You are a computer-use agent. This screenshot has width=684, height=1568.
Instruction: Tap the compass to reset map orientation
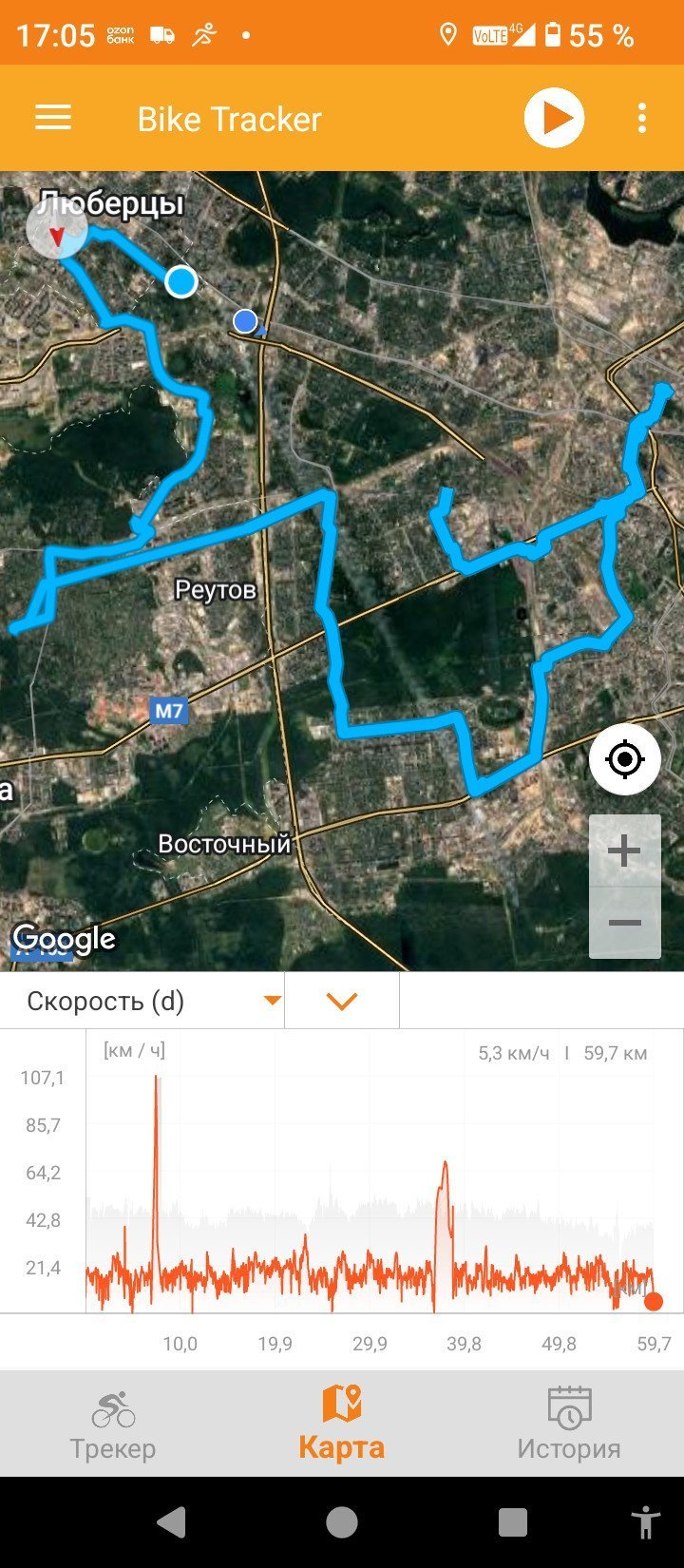57,230
